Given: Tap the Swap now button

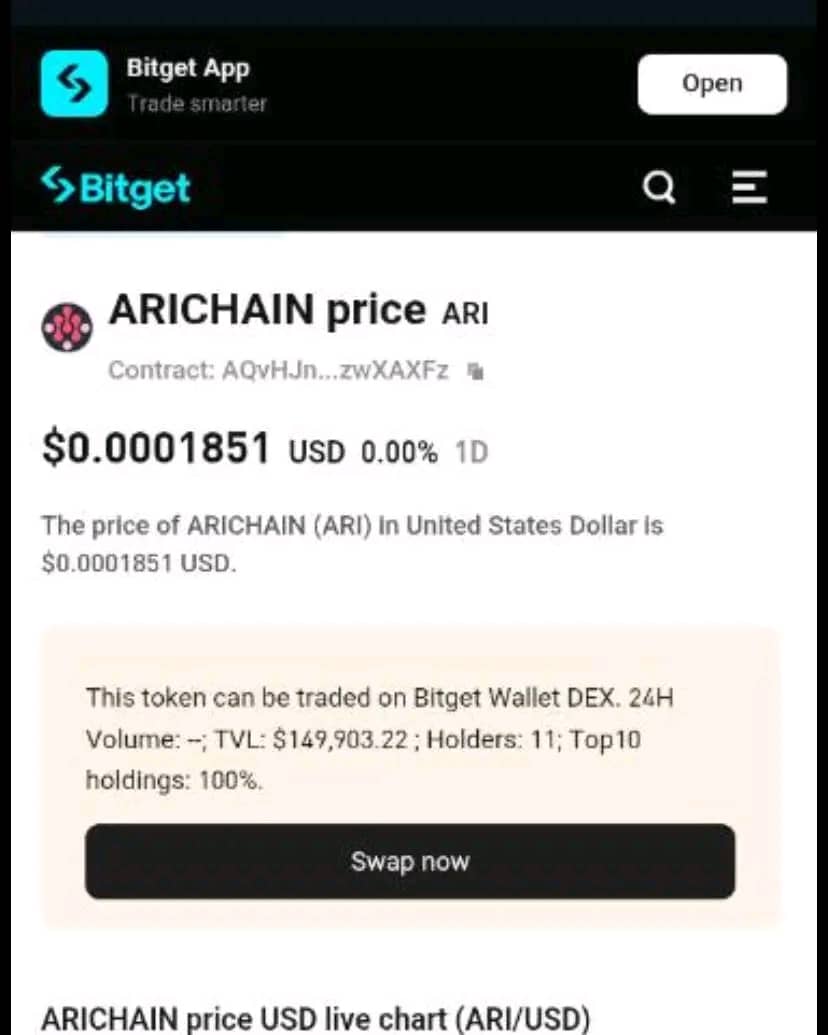Looking at the screenshot, I should pyautogui.click(x=409, y=862).
